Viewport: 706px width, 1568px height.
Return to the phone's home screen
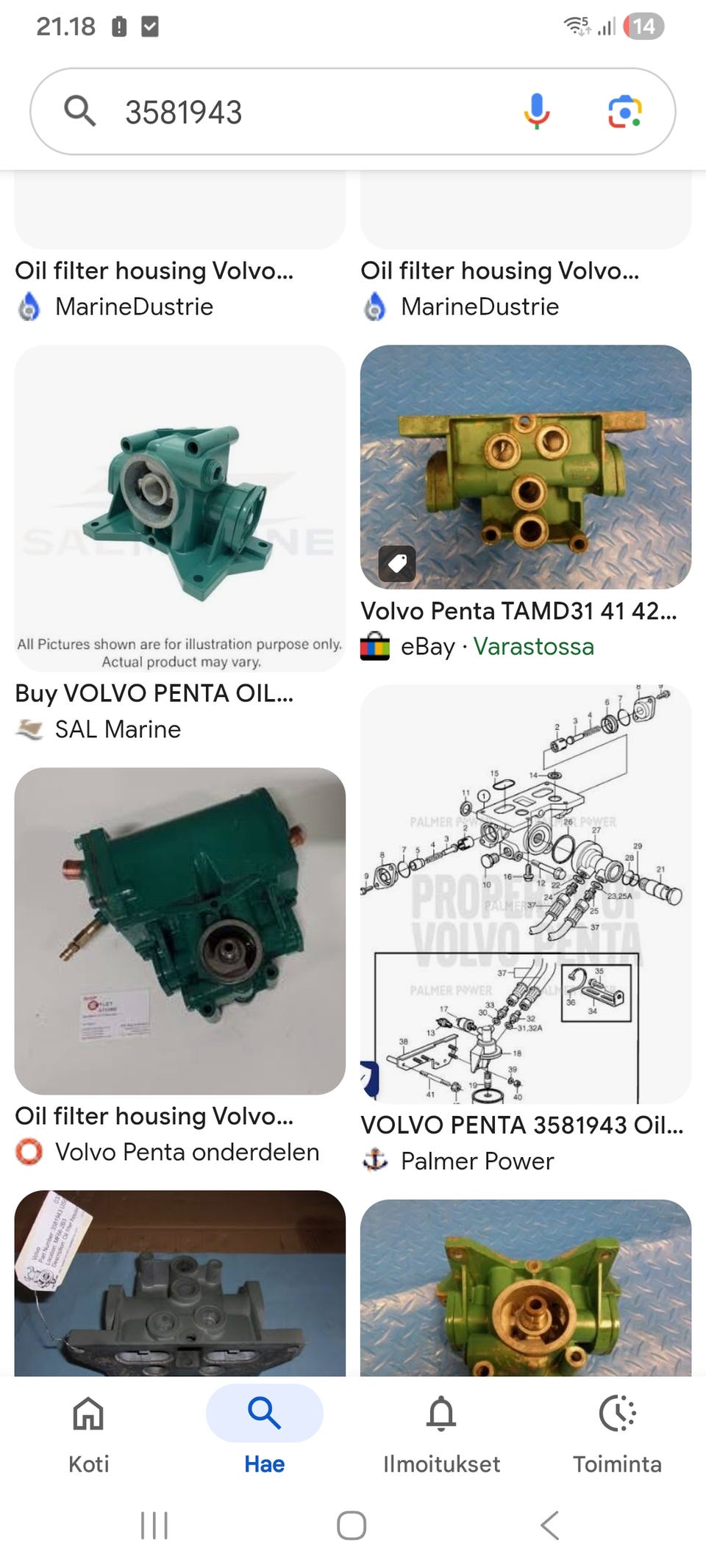[352, 1525]
